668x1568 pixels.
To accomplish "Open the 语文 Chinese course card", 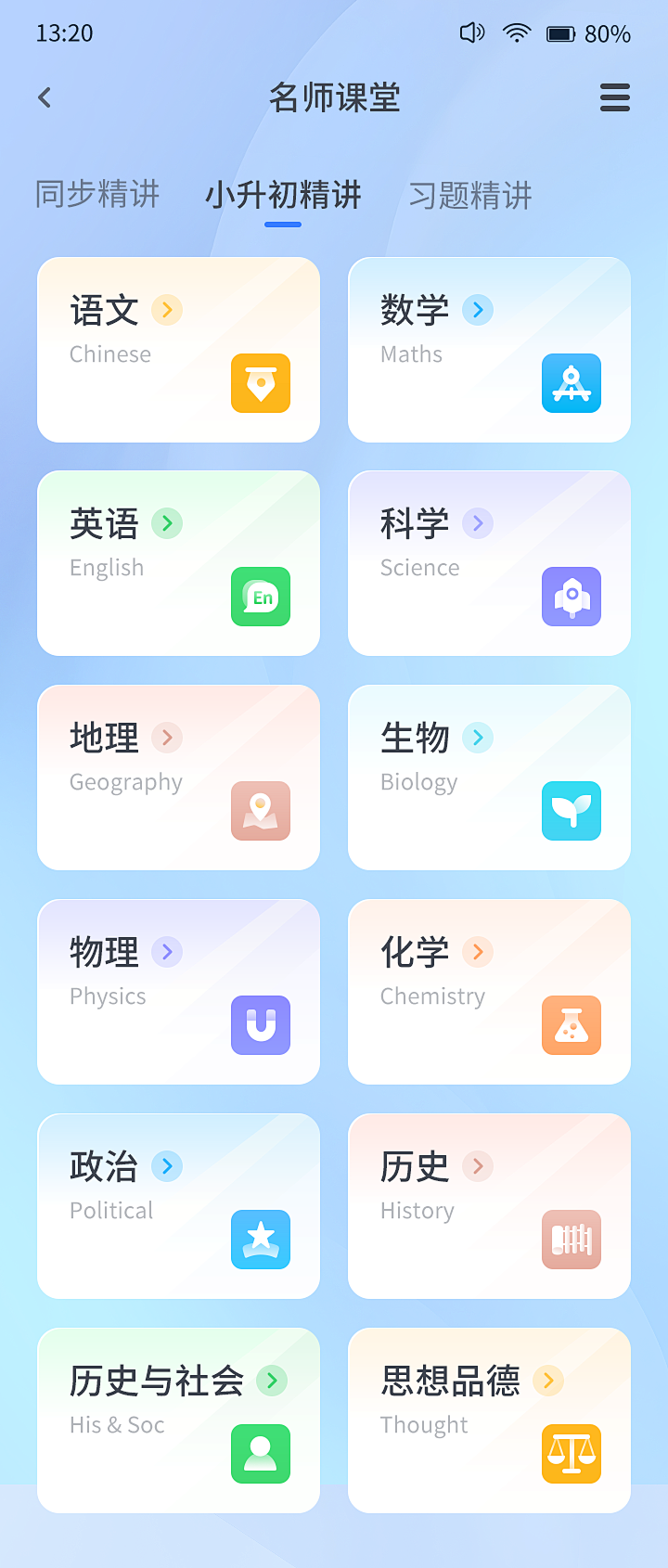I will point(178,350).
